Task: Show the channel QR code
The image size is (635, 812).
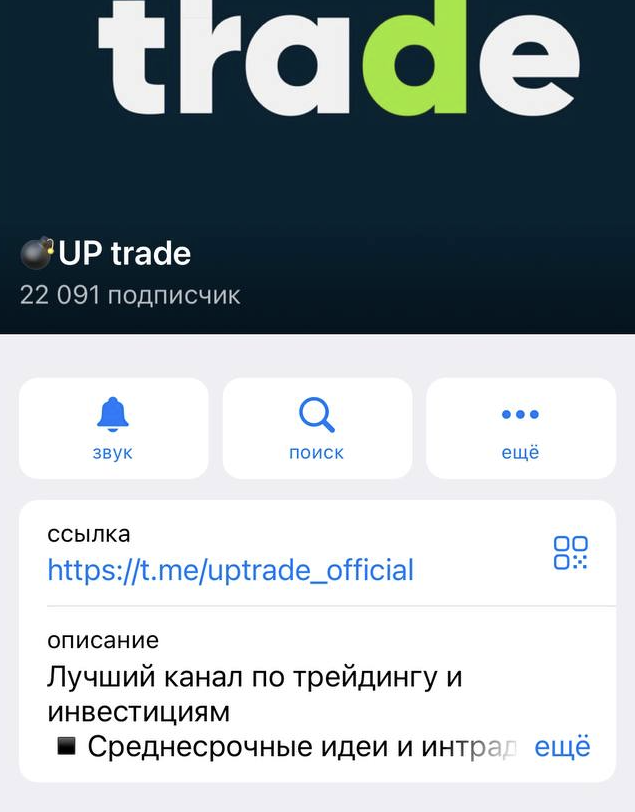Action: coord(570,553)
